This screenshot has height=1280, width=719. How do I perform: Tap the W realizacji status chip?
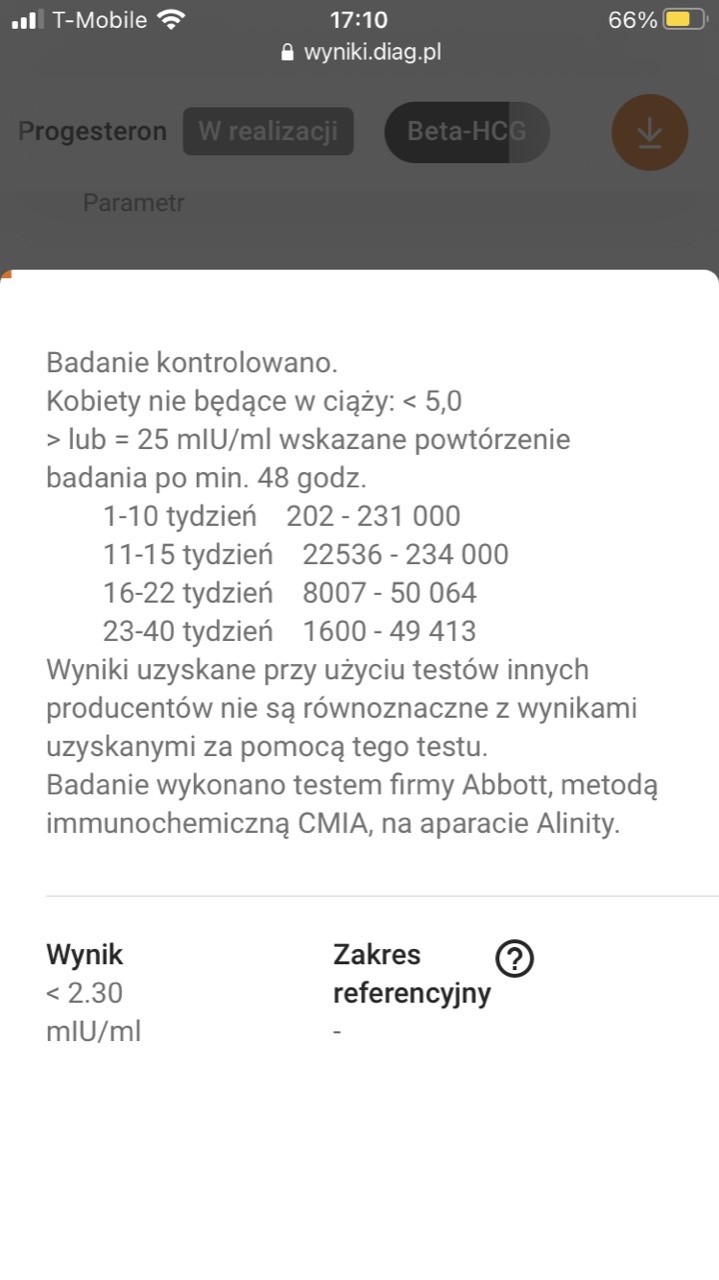(268, 132)
